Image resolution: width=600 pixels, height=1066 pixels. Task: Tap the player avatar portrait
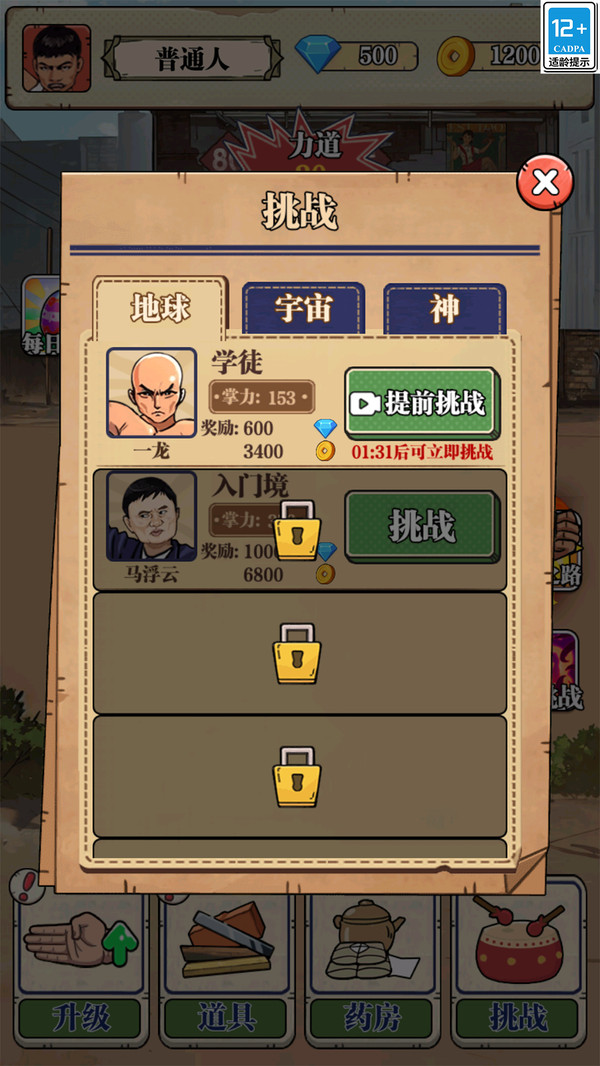(56, 58)
